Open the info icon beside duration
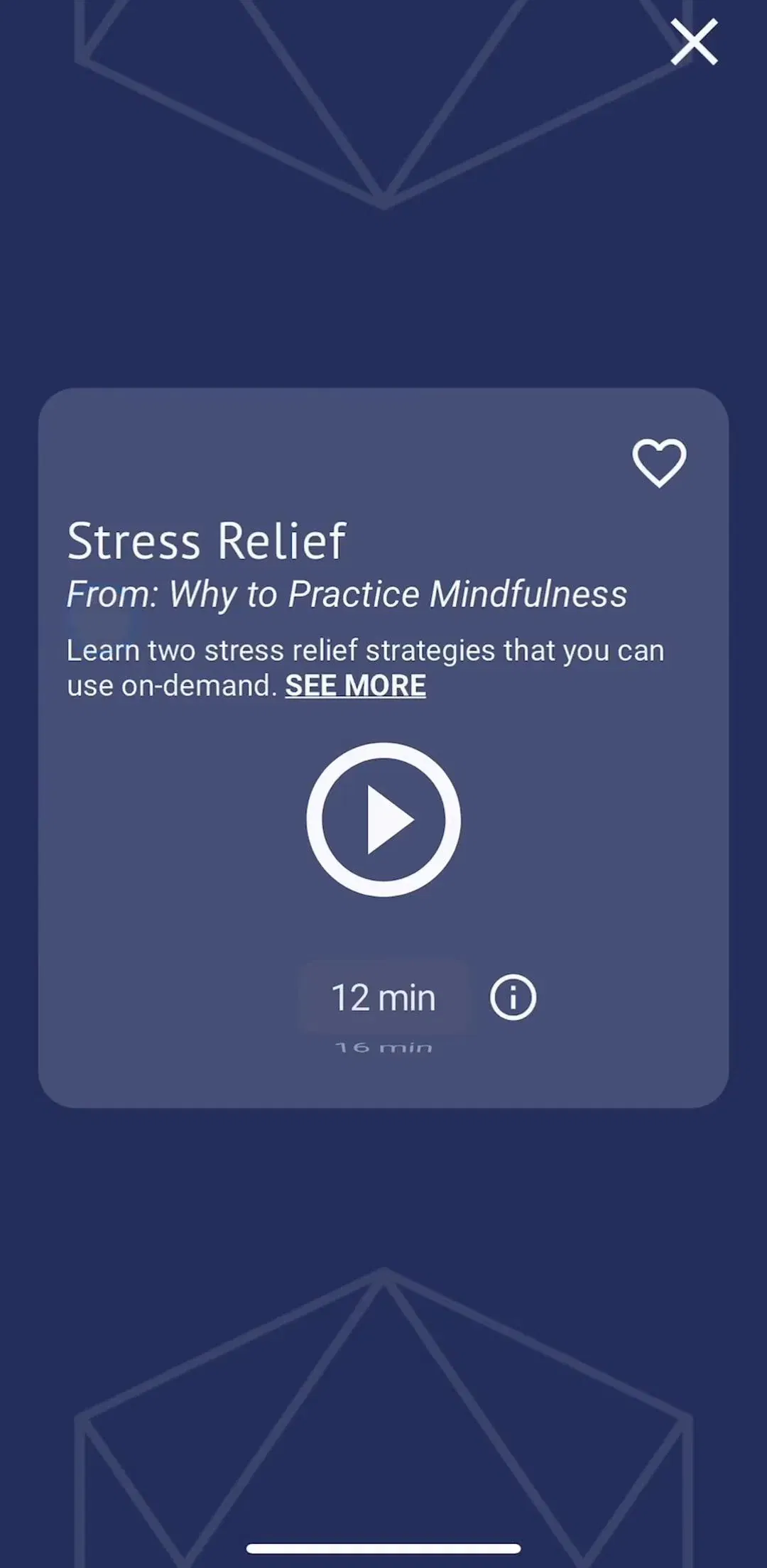Screen dimensions: 767x1568 513,998
